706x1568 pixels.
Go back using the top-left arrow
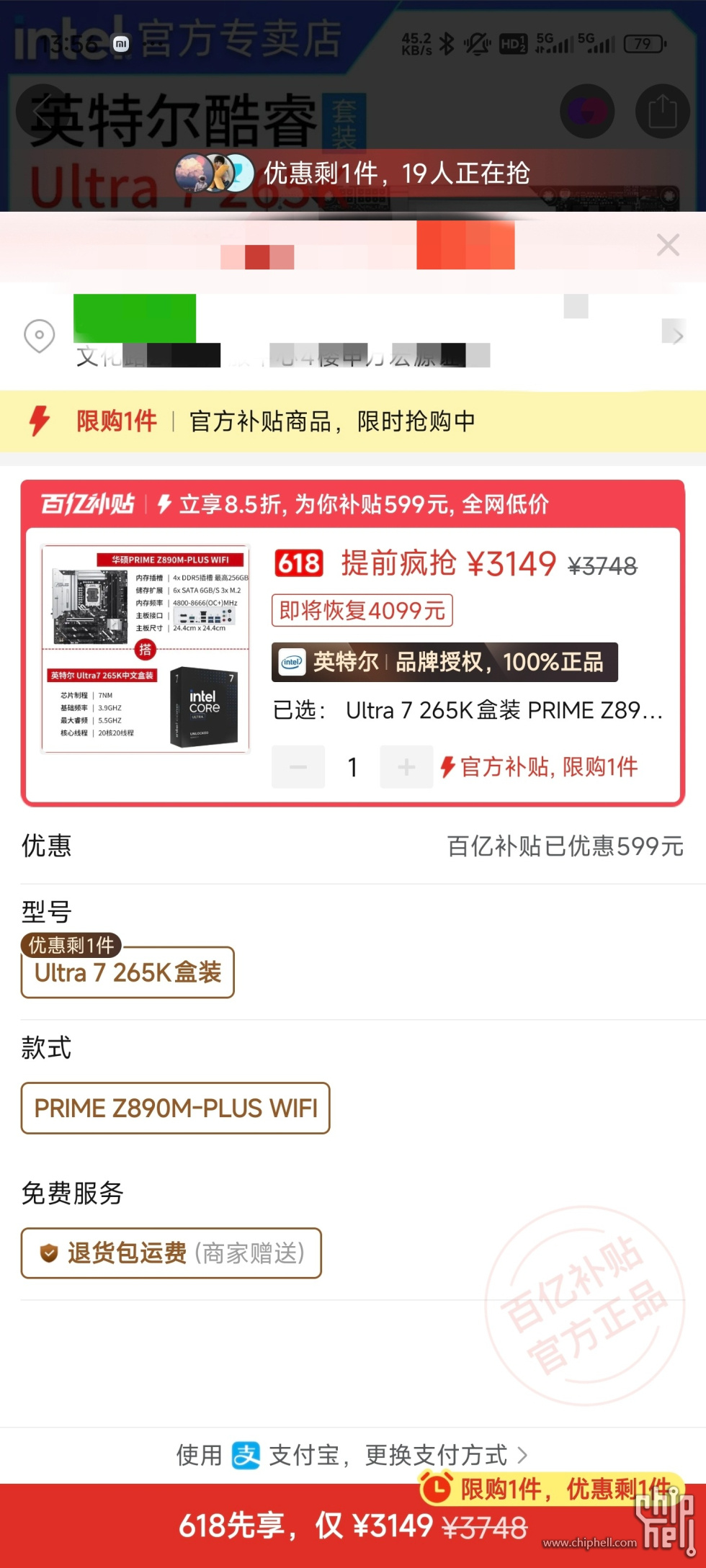(43, 112)
